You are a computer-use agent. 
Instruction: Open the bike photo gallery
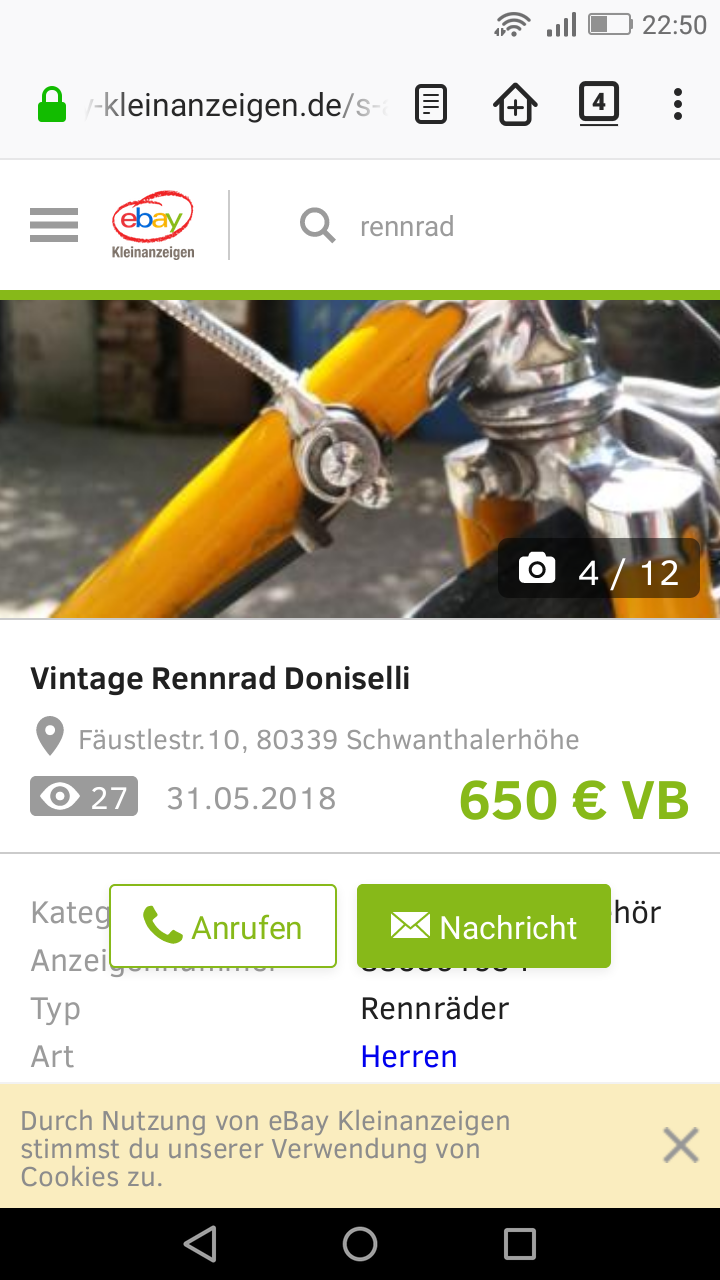[360, 458]
